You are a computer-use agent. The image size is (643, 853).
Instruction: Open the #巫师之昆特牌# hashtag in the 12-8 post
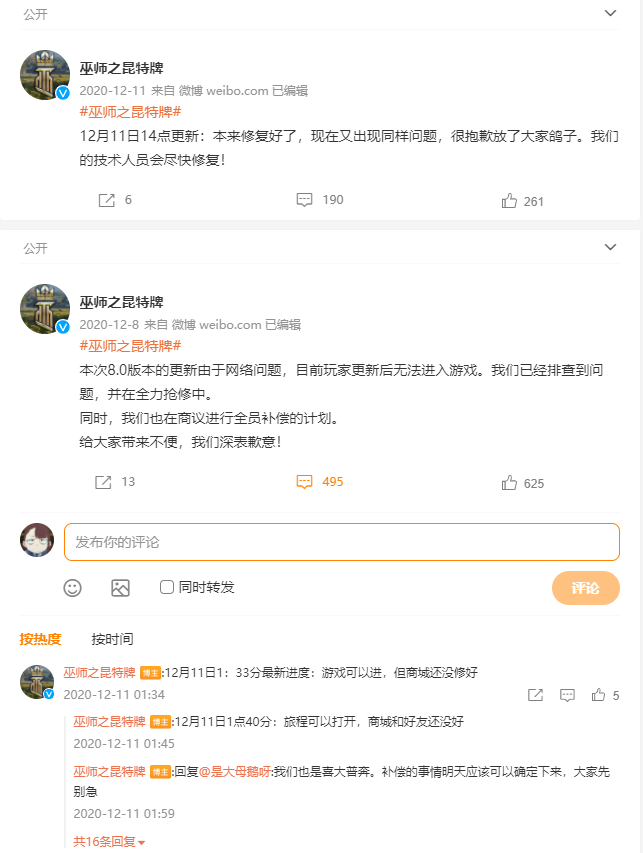pyautogui.click(x=130, y=346)
